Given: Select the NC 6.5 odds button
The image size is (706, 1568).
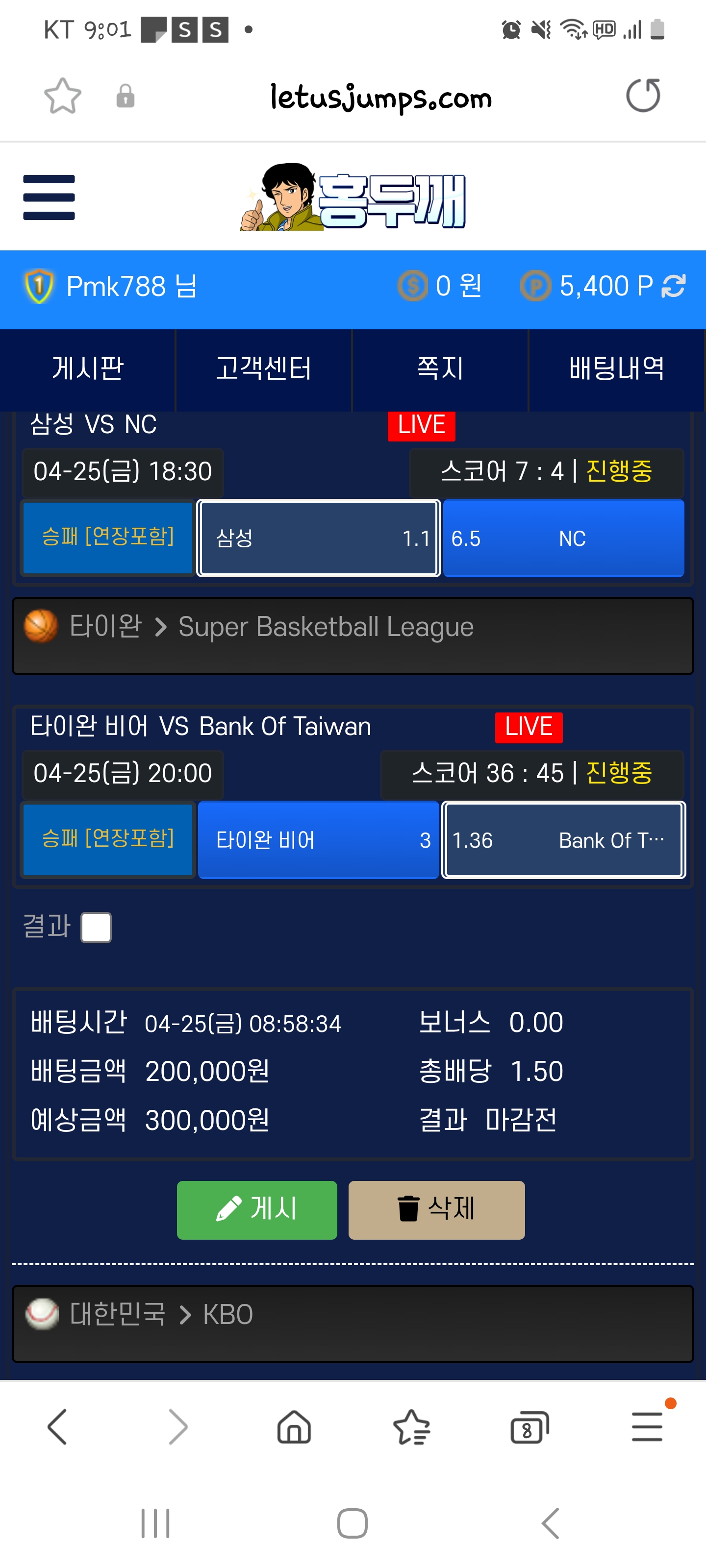Looking at the screenshot, I should [x=563, y=538].
